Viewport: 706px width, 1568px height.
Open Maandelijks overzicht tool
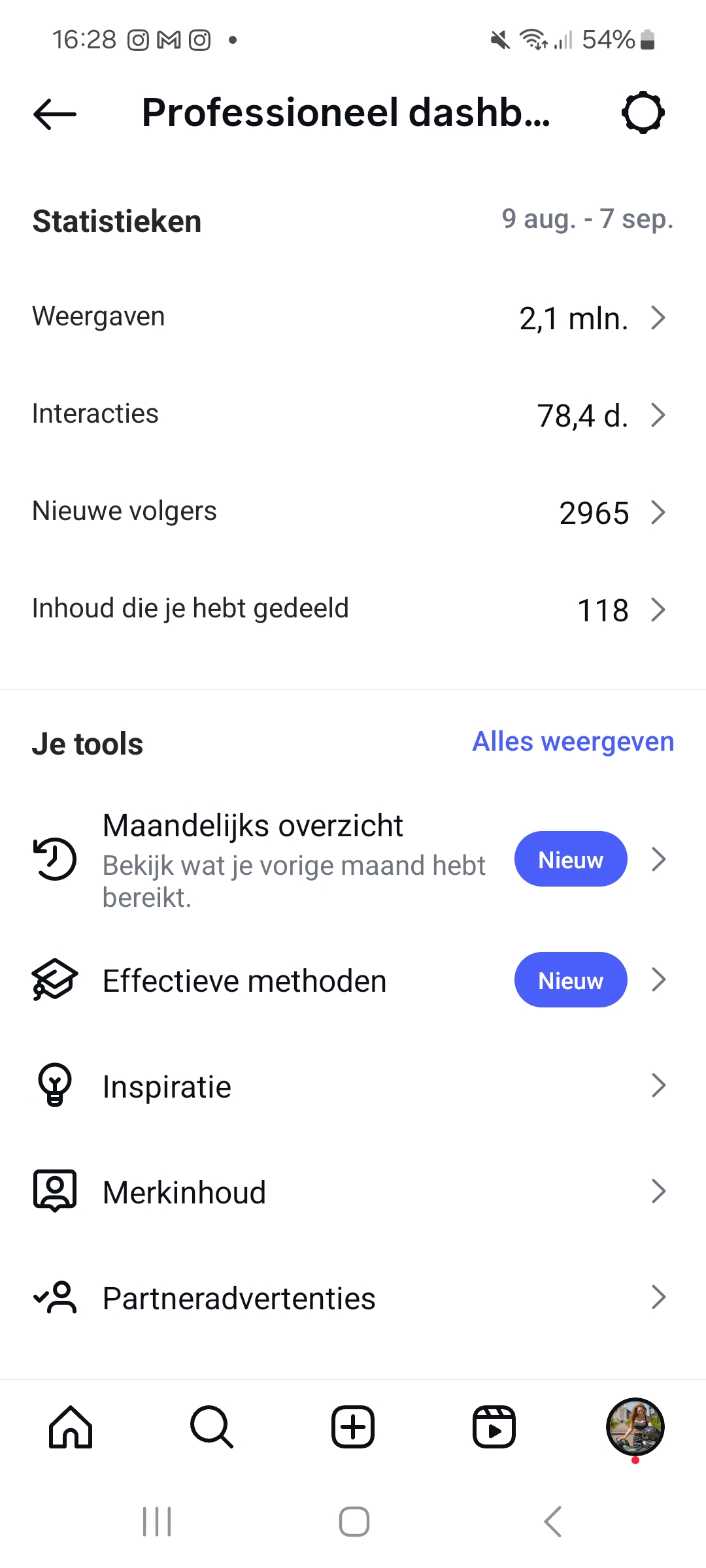tap(294, 859)
